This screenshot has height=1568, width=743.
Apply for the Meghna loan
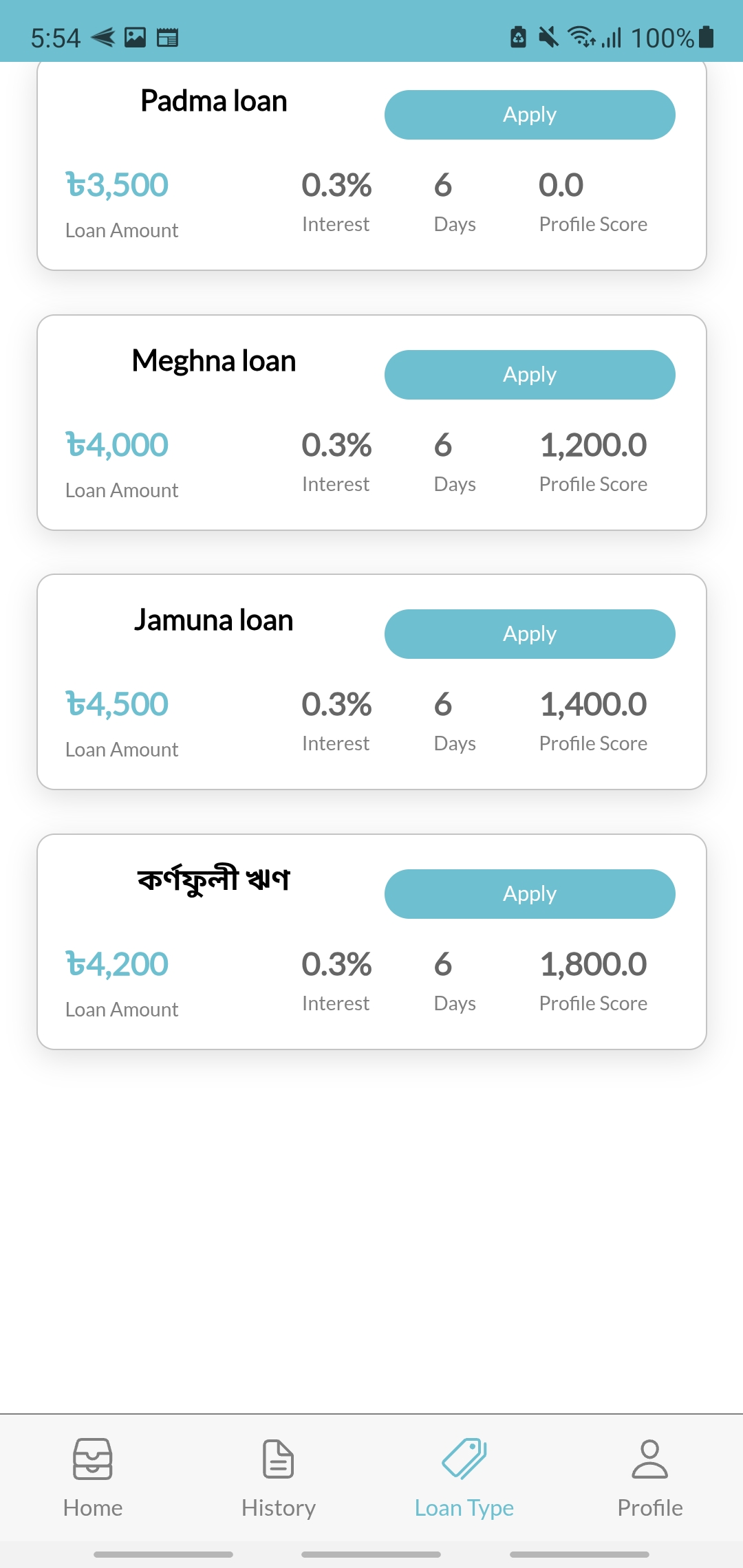[x=530, y=375]
